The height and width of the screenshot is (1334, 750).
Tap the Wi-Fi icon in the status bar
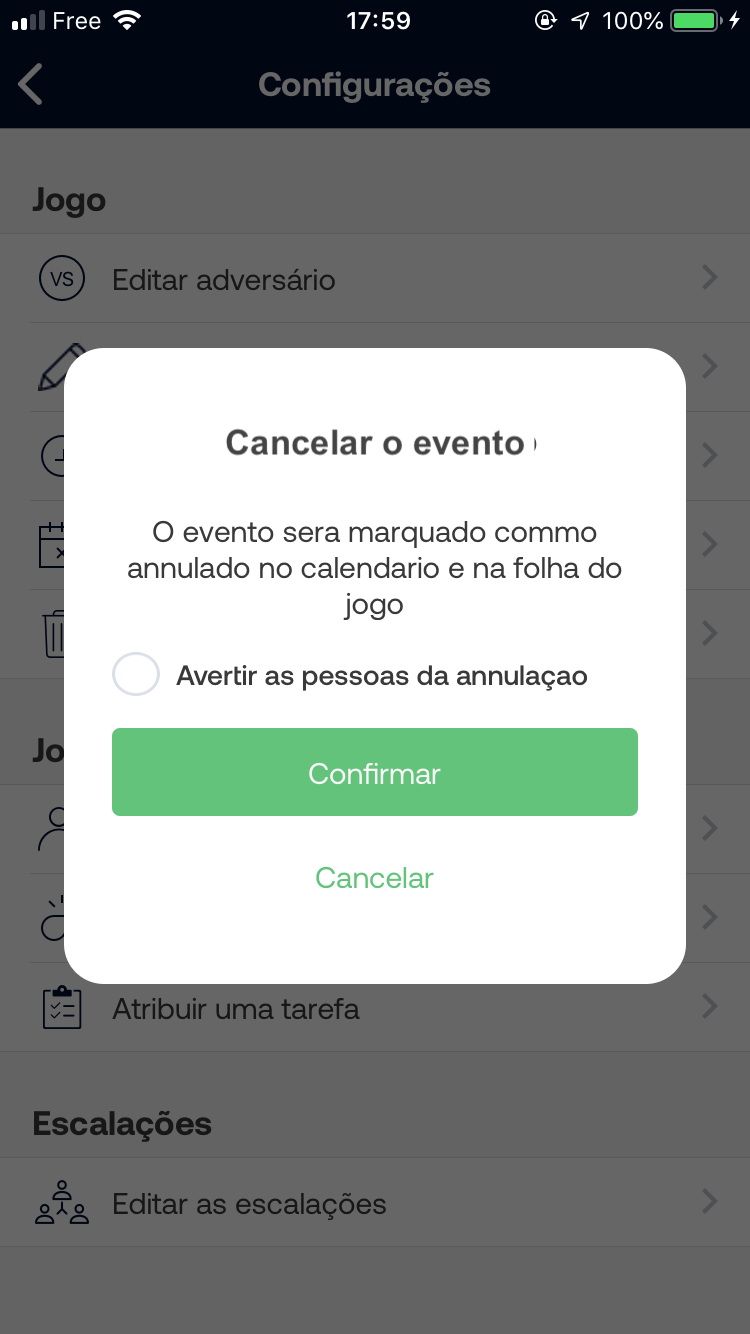click(127, 18)
